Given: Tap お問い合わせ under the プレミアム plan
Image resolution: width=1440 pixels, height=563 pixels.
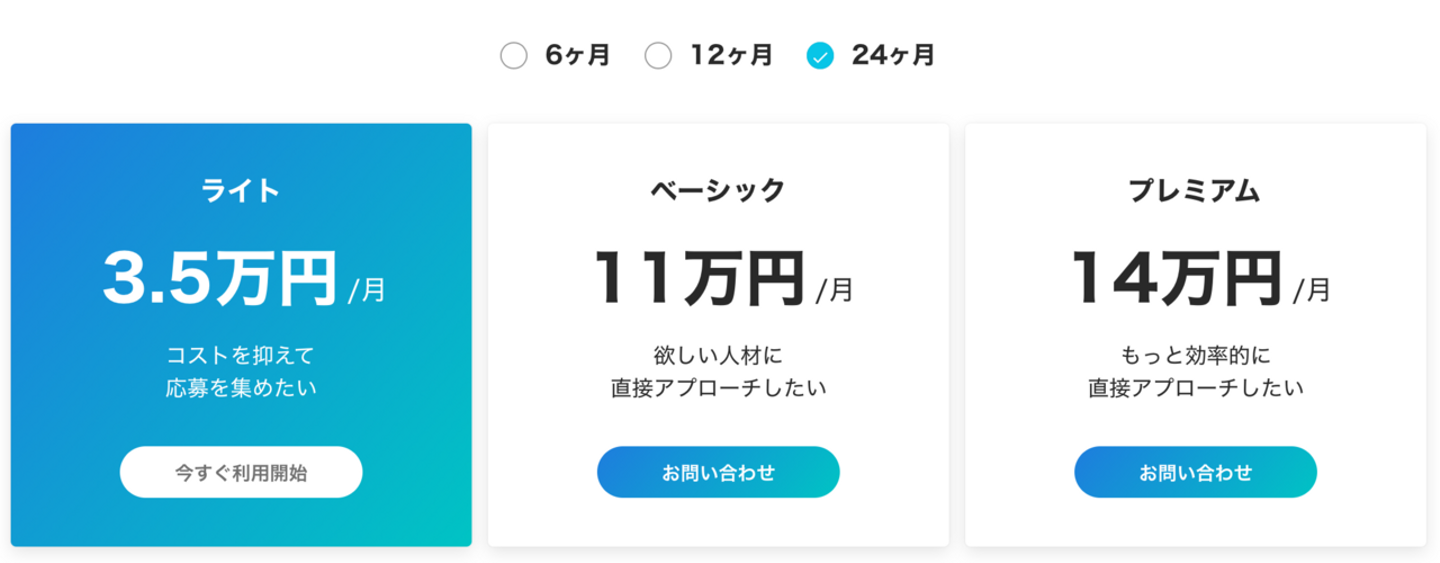Looking at the screenshot, I should tap(1195, 472).
